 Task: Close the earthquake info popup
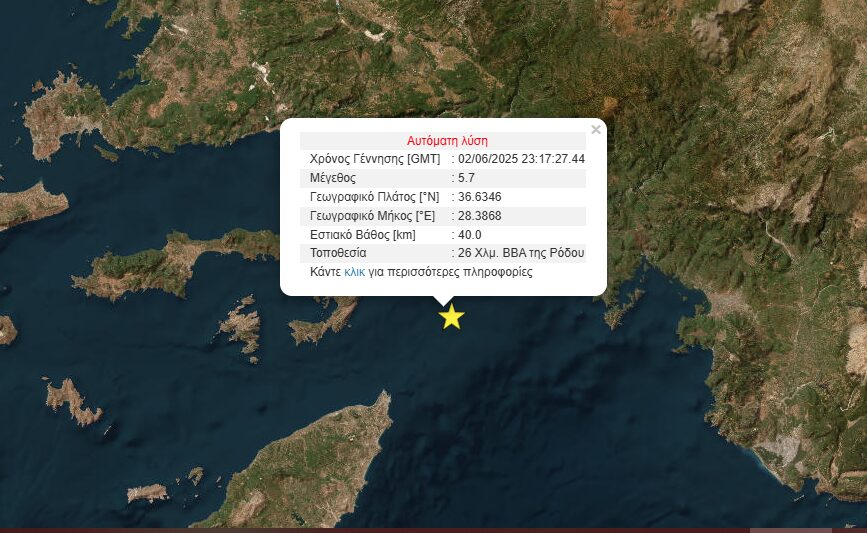[596, 129]
